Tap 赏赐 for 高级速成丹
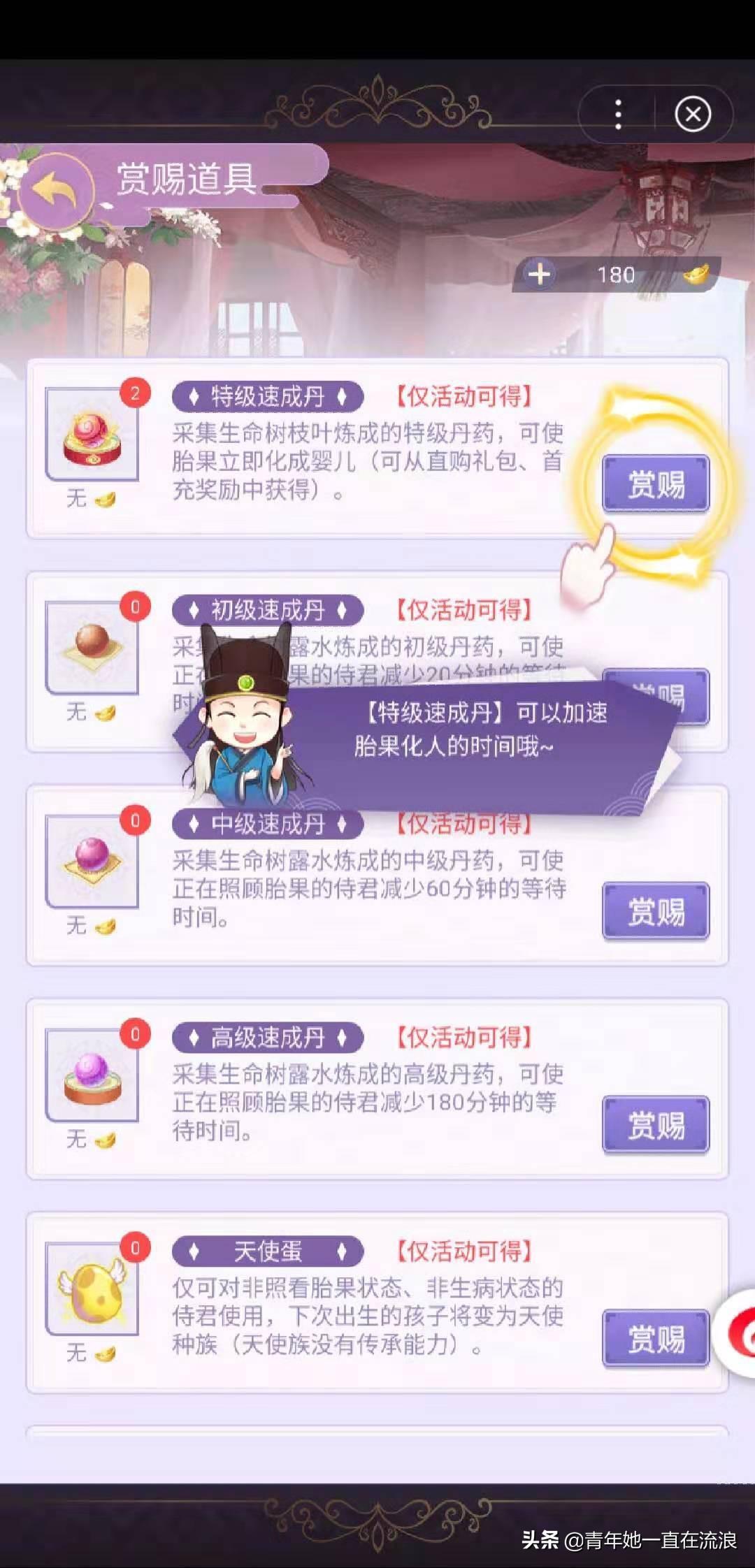755x1568 pixels. [656, 1125]
